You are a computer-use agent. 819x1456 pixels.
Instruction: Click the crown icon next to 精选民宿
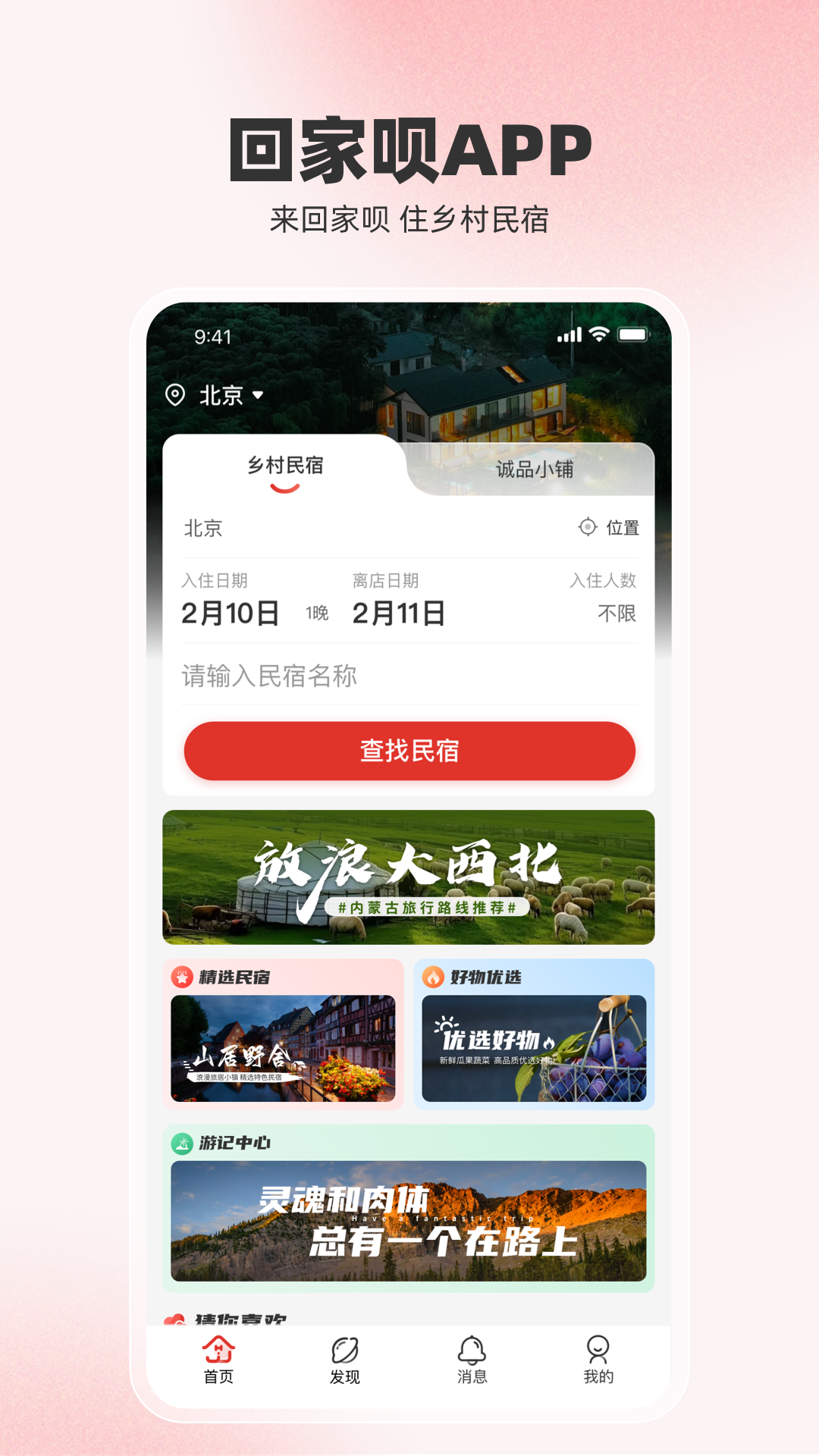click(x=181, y=978)
